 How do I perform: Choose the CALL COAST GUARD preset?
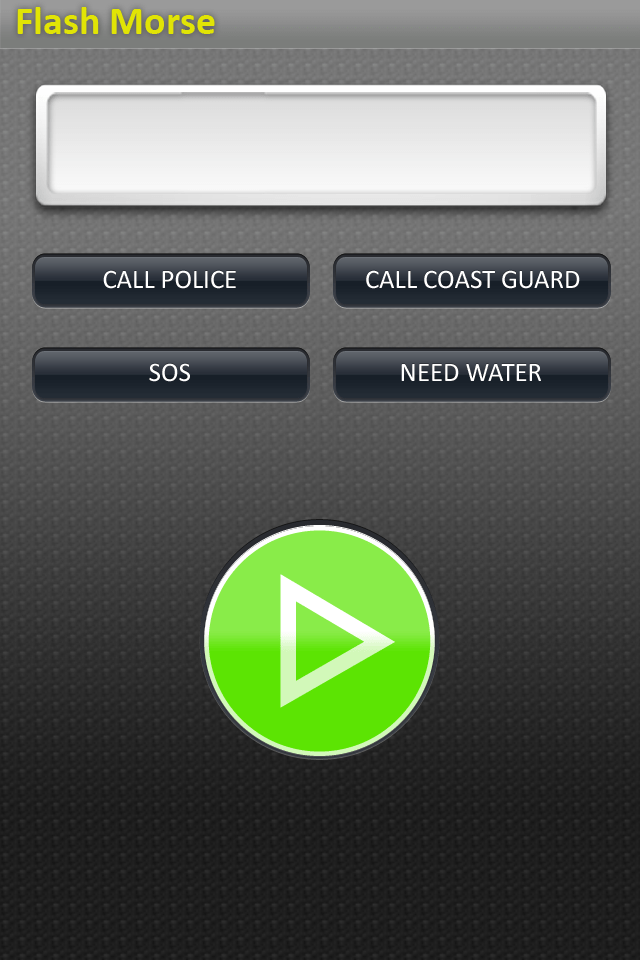(x=471, y=280)
